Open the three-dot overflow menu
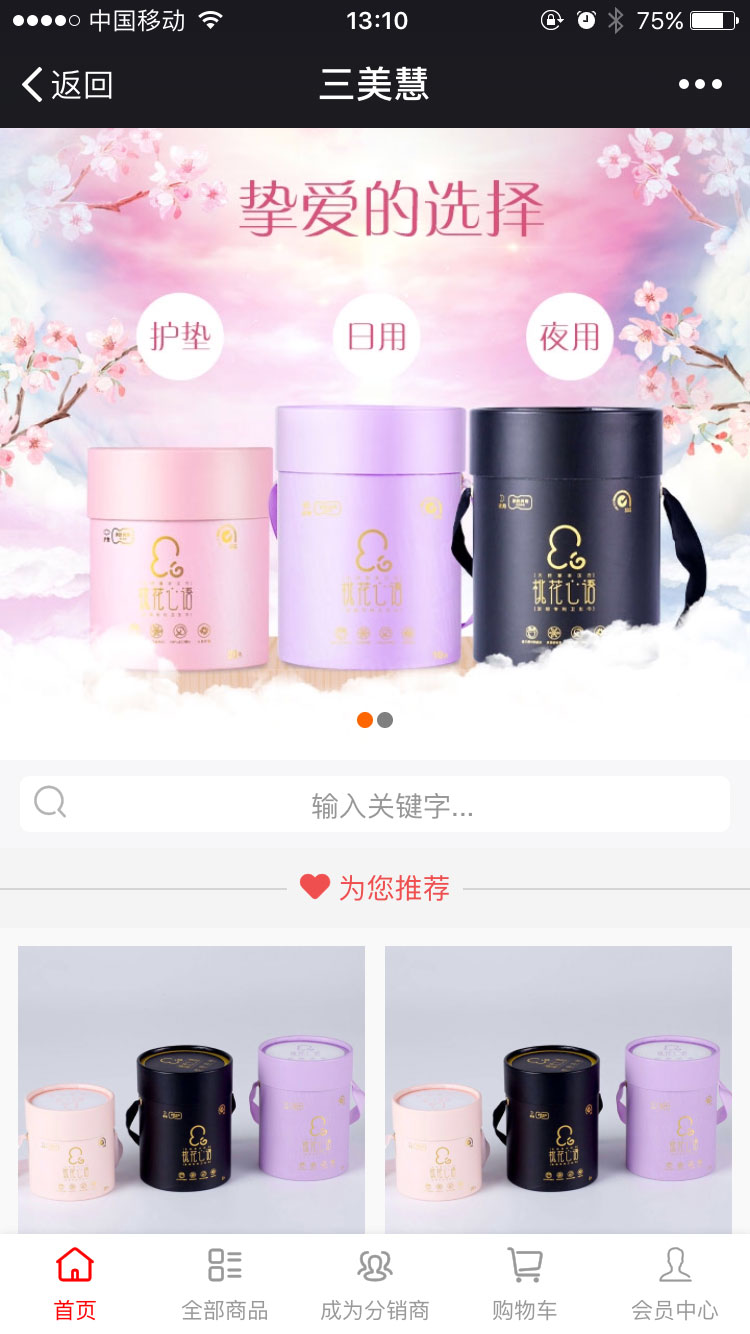Image resolution: width=750 pixels, height=1334 pixels. click(700, 85)
